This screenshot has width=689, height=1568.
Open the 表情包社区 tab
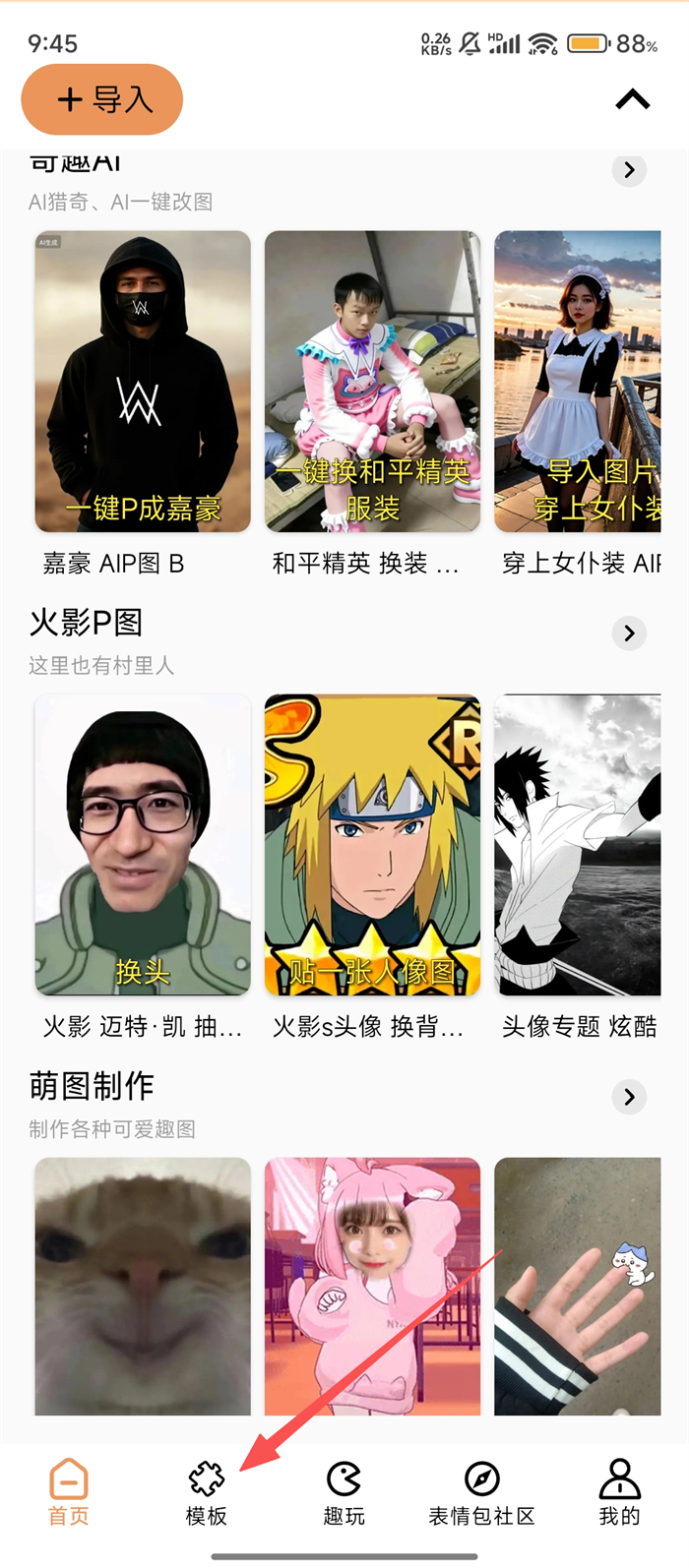481,1492
